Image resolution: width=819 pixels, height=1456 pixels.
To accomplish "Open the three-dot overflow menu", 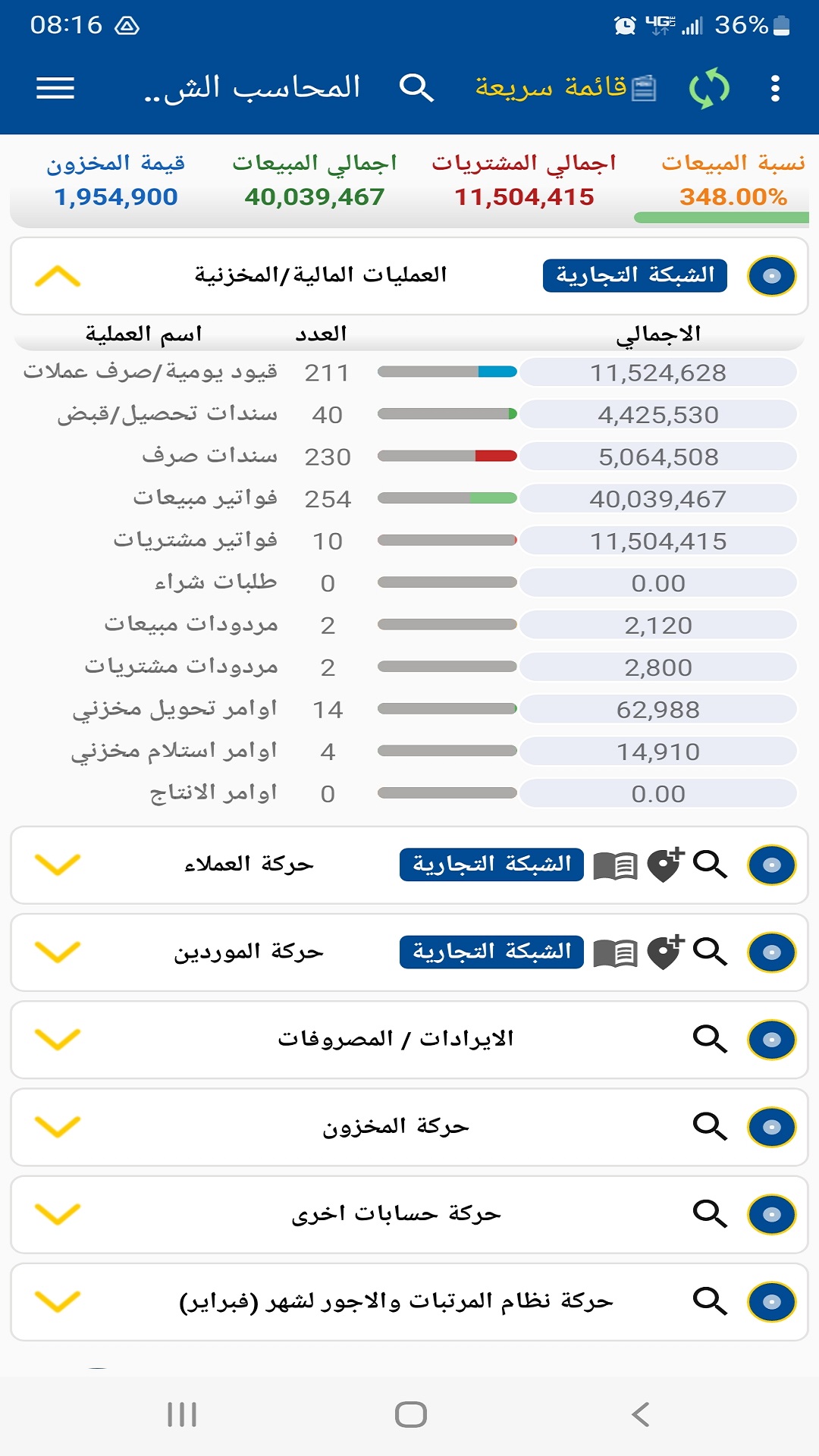I will pos(774,87).
